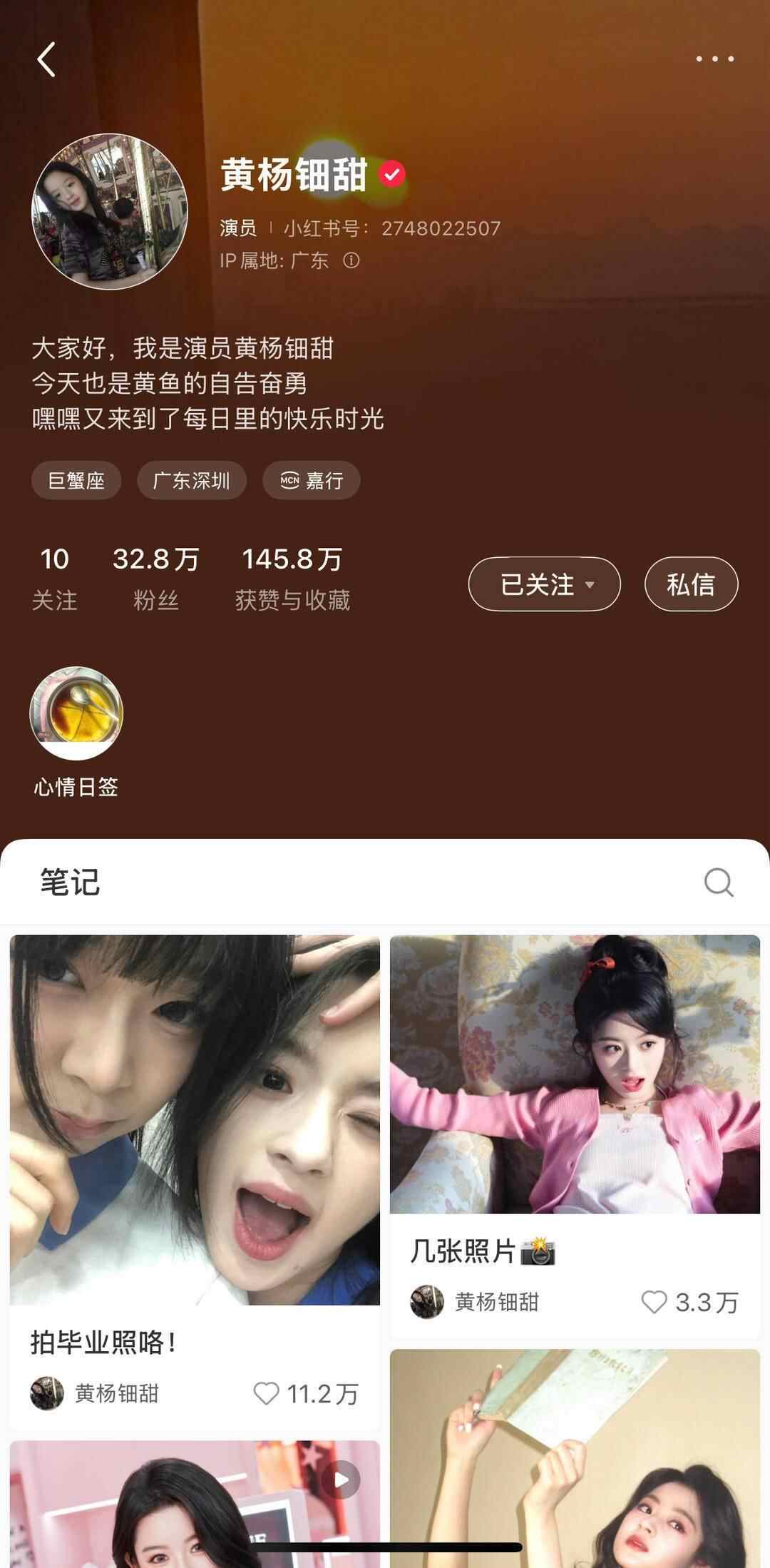Tap the IP属地 info icon
This screenshot has height=1568, width=770.
pos(351,260)
